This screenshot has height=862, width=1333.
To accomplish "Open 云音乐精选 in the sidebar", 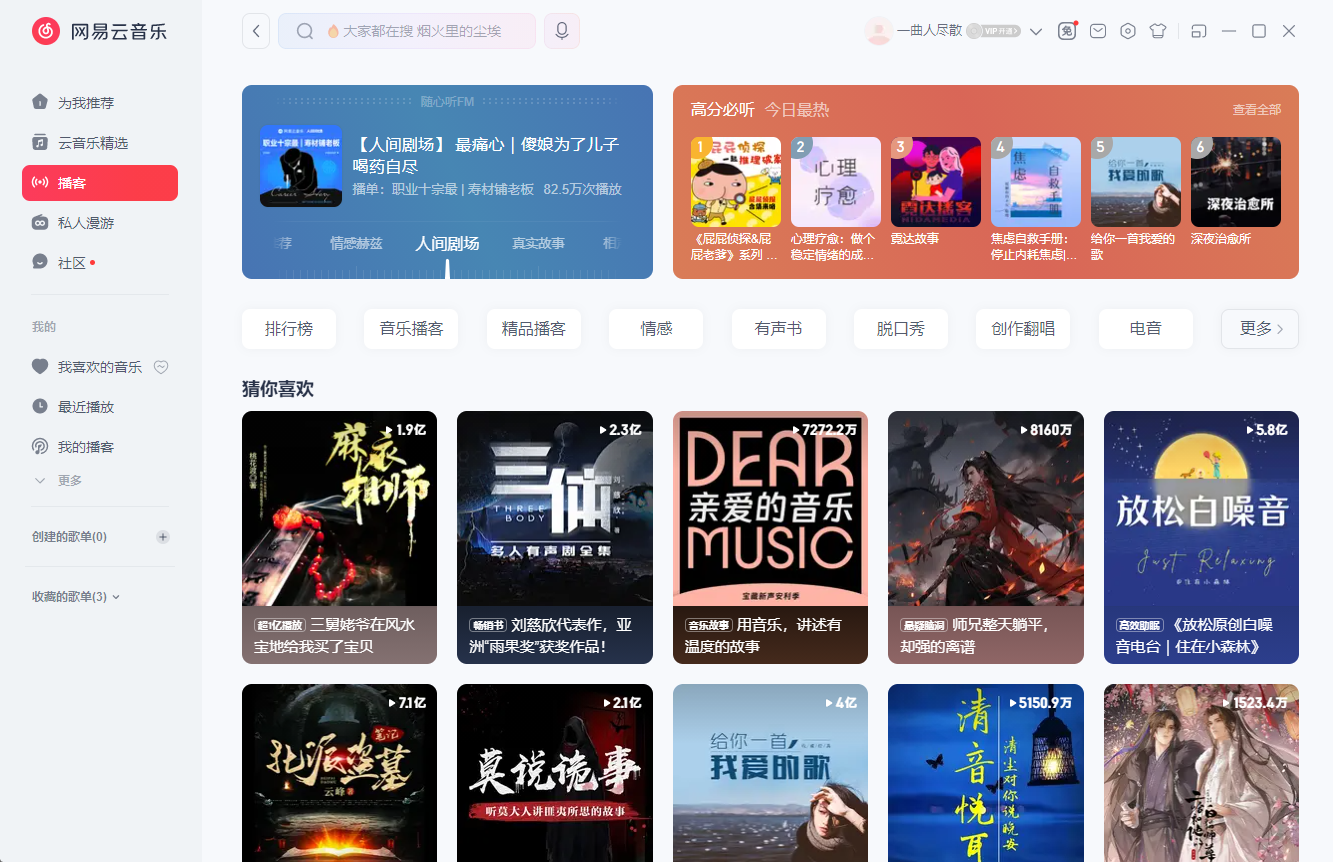I will pyautogui.click(x=93, y=143).
